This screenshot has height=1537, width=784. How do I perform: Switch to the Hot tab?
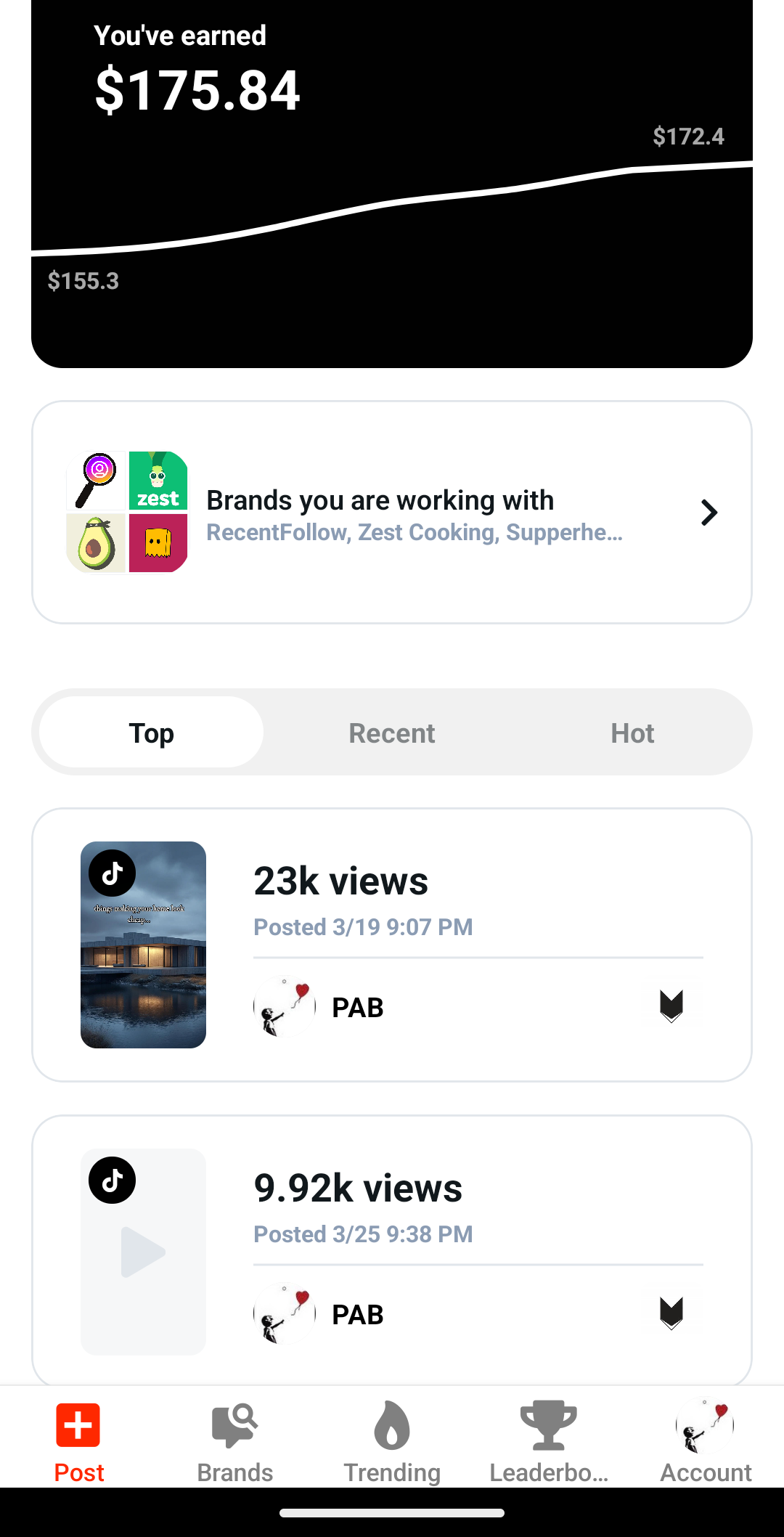click(632, 733)
